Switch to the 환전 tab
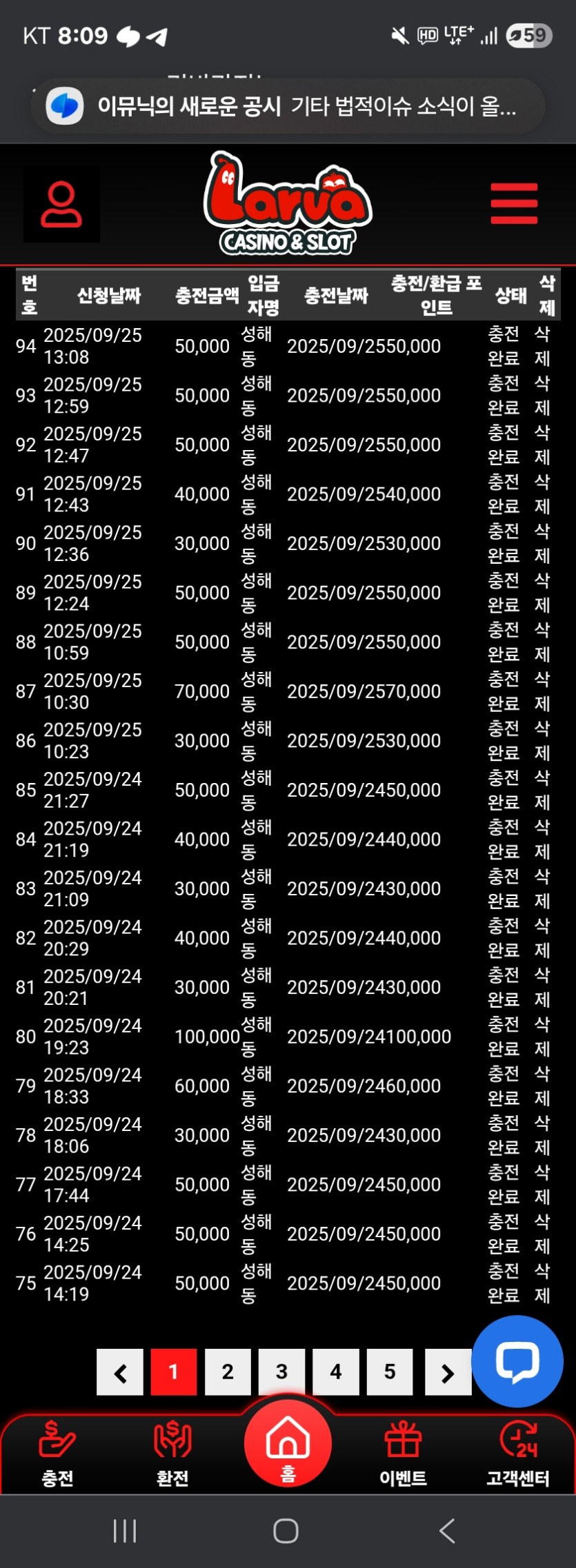Screen dimensions: 576x1568 (x=172, y=1454)
